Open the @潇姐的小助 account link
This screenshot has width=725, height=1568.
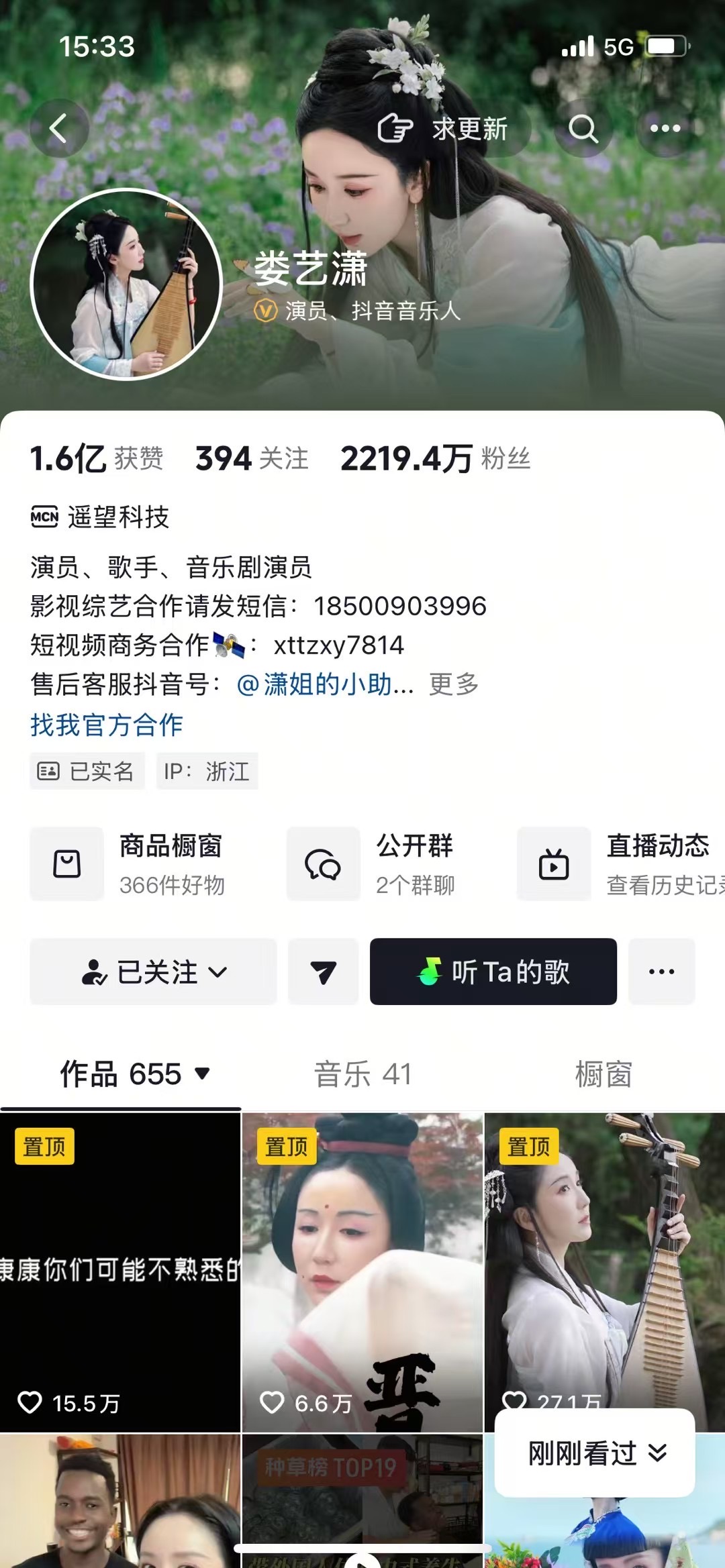tap(326, 684)
